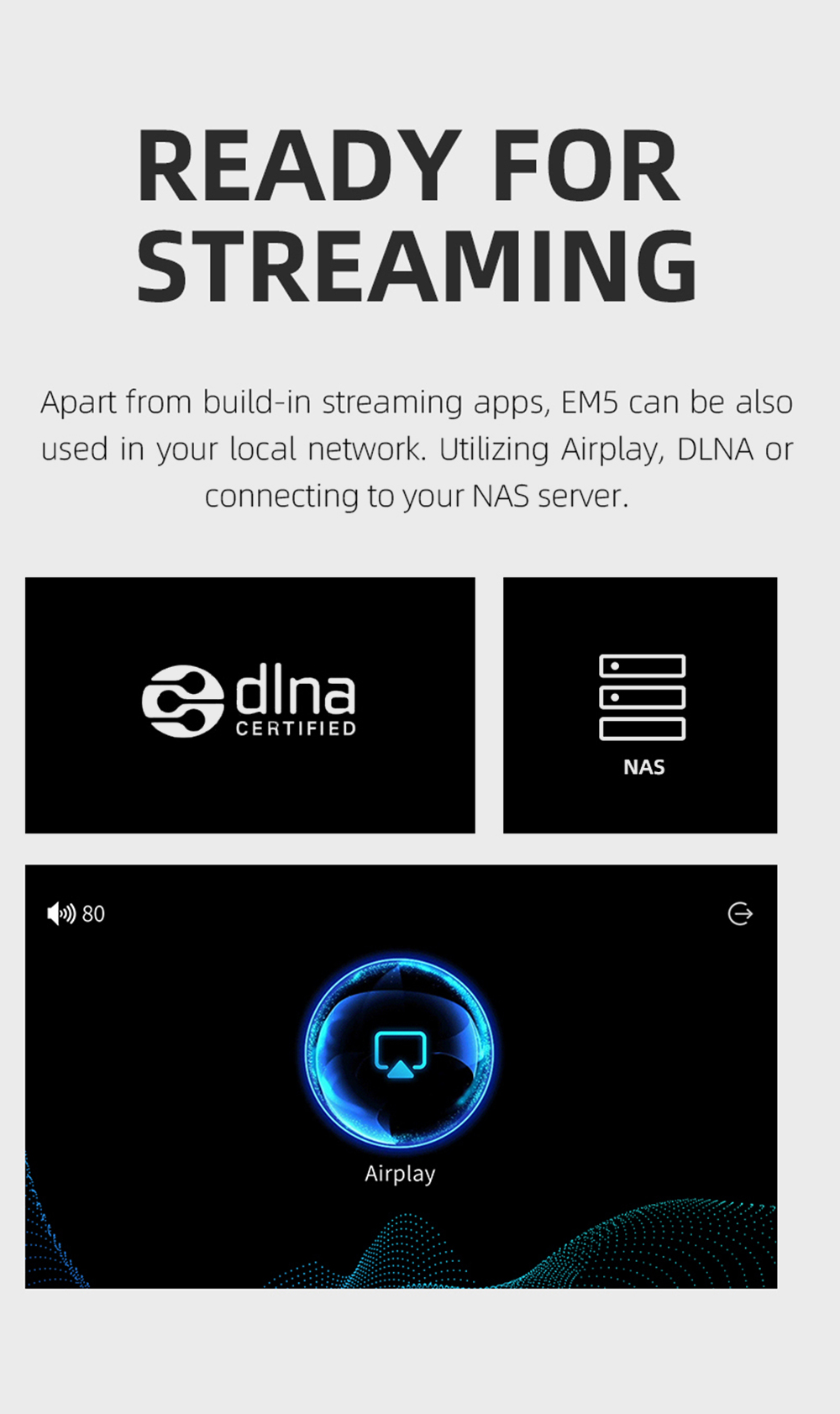This screenshot has width=840, height=1414.
Task: Tap the top drive bay of the NAS icon
Action: 641,665
